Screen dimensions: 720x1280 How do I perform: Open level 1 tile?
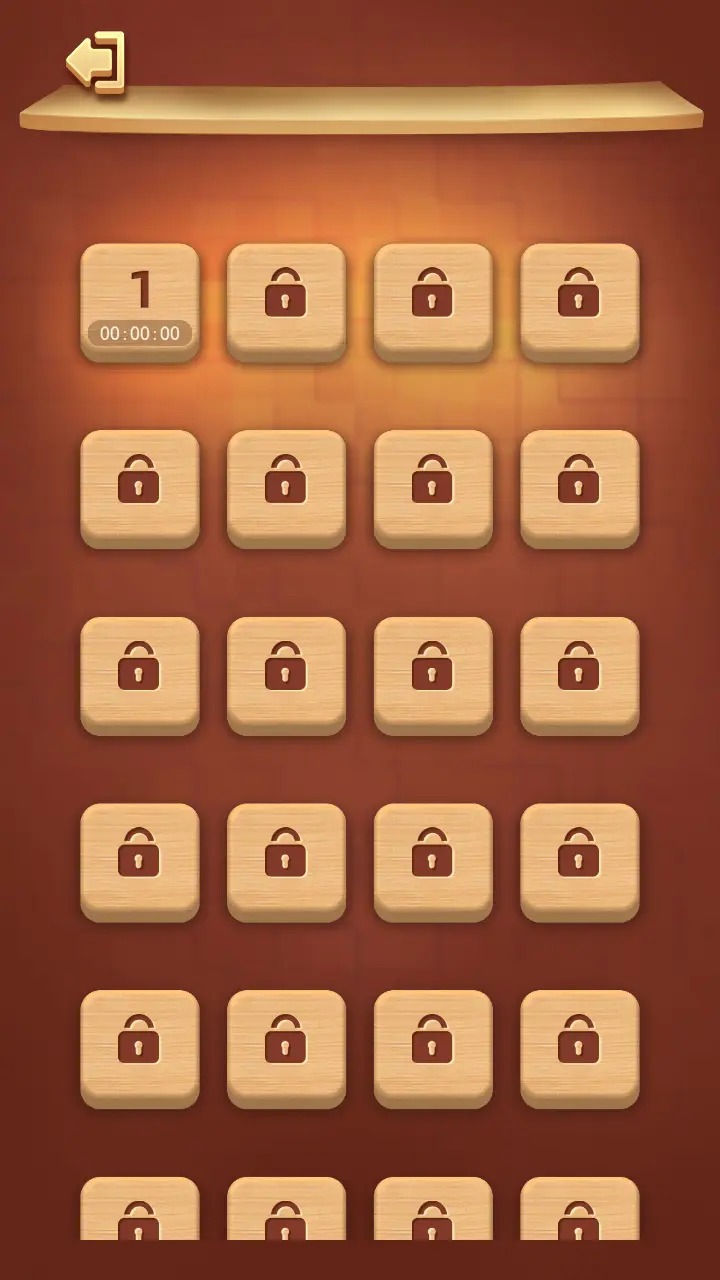140,301
